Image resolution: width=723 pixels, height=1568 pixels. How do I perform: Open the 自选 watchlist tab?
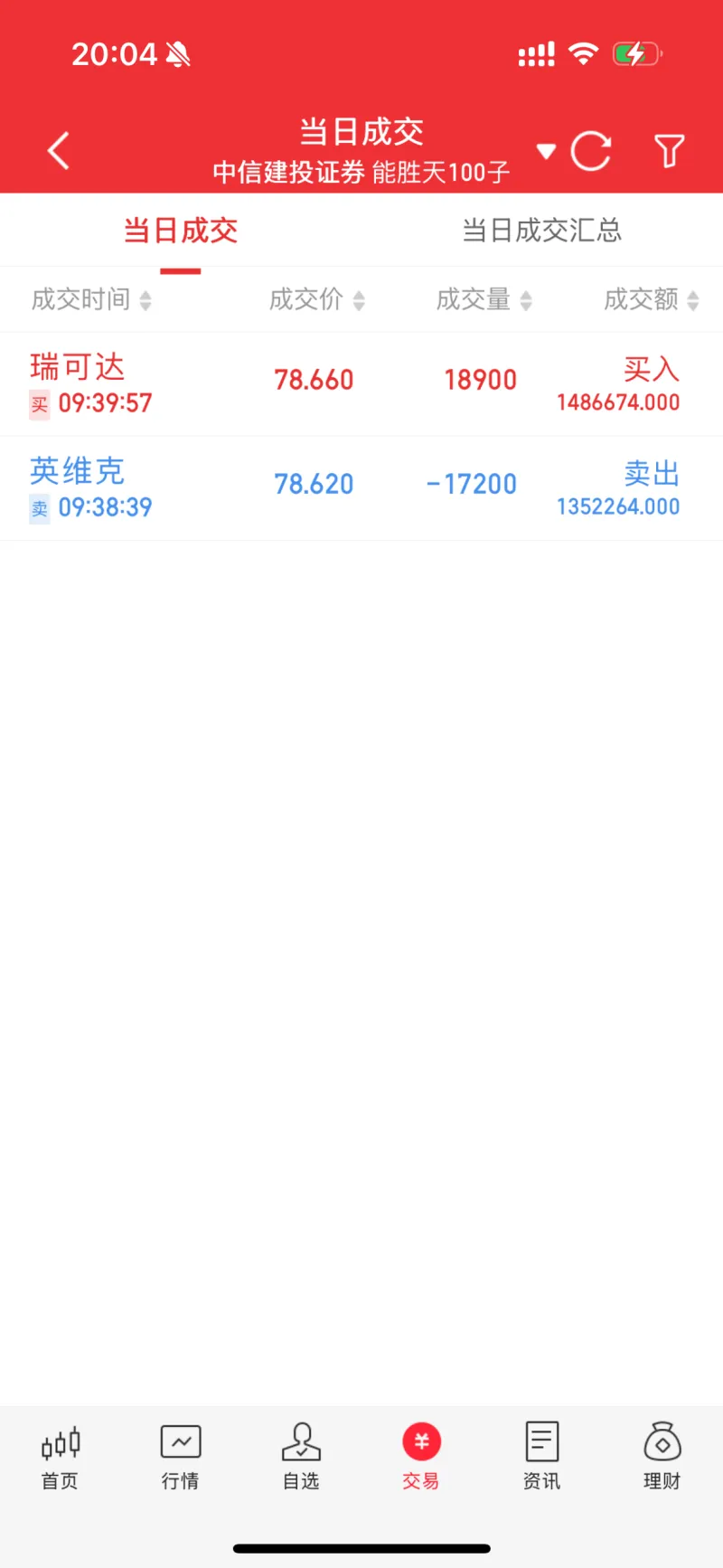coord(301,1457)
